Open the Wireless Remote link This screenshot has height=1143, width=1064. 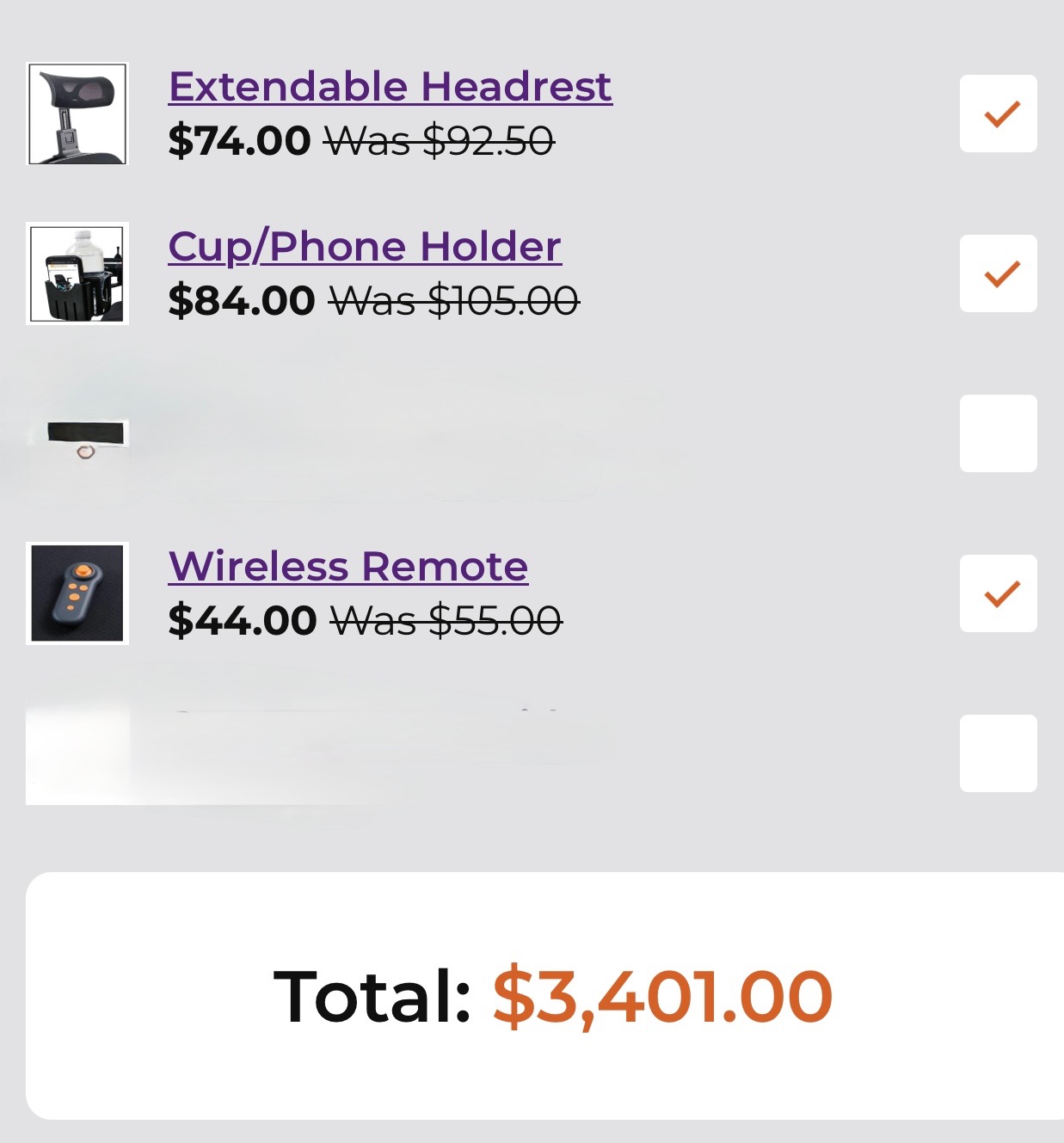(347, 566)
